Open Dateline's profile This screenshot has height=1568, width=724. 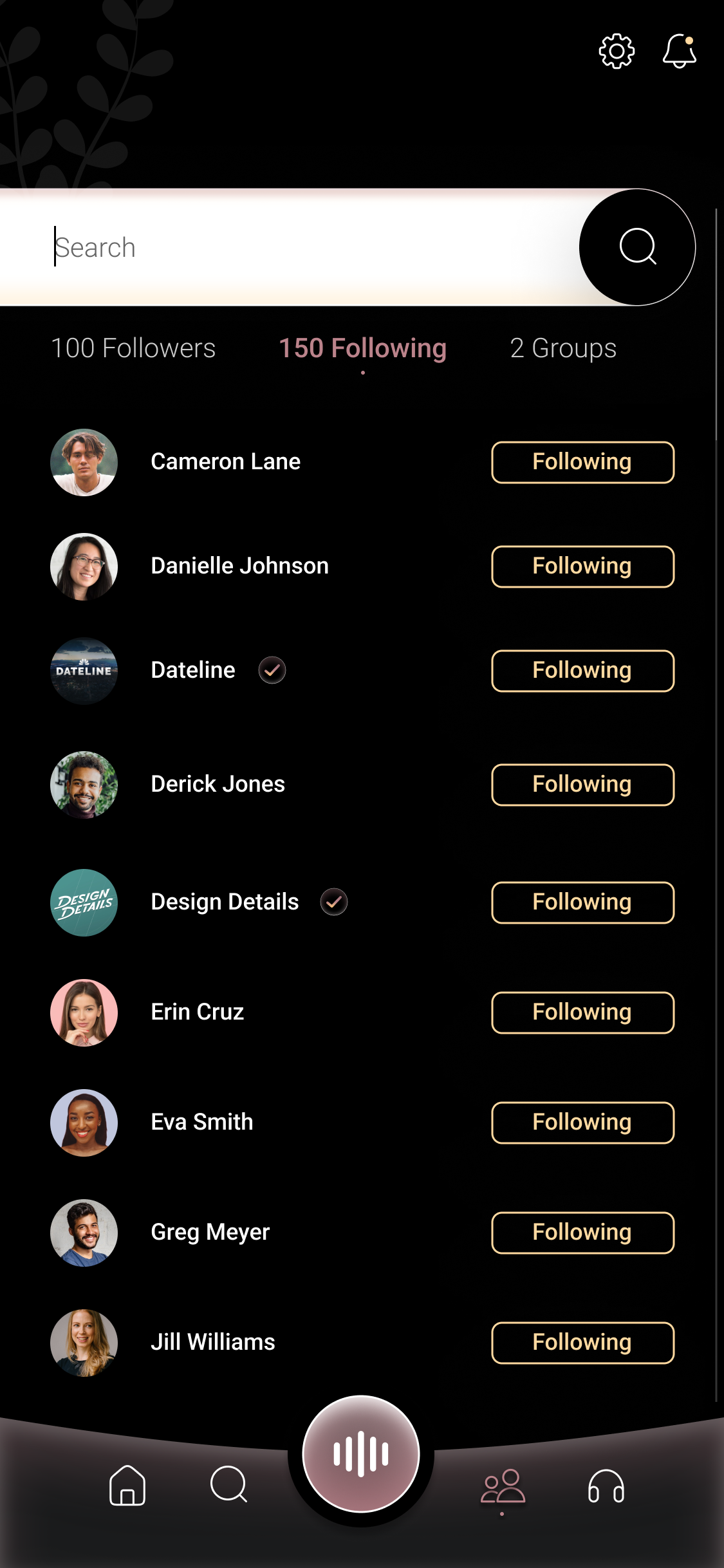(x=193, y=670)
